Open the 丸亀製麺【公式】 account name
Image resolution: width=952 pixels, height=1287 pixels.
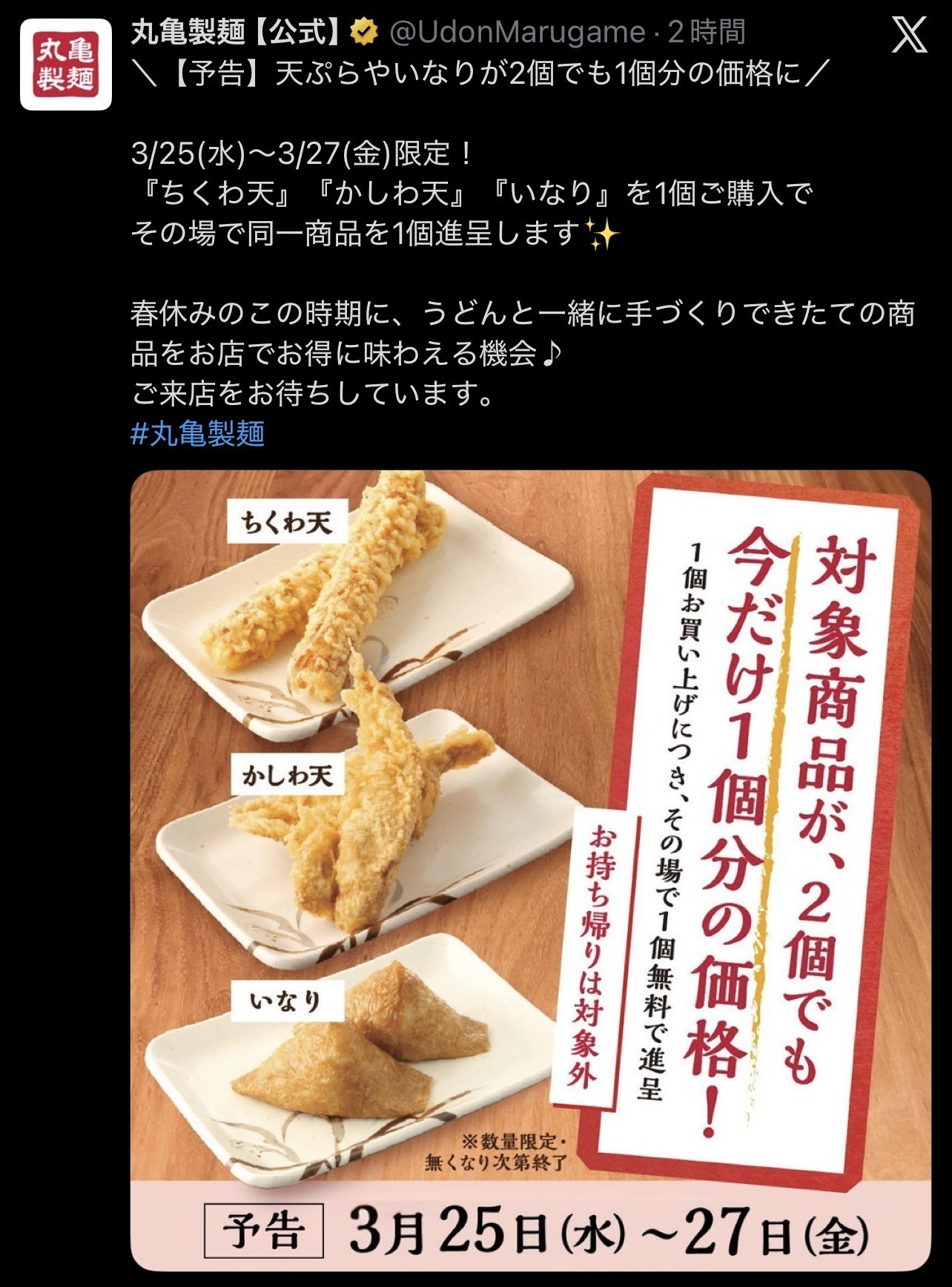237,32
